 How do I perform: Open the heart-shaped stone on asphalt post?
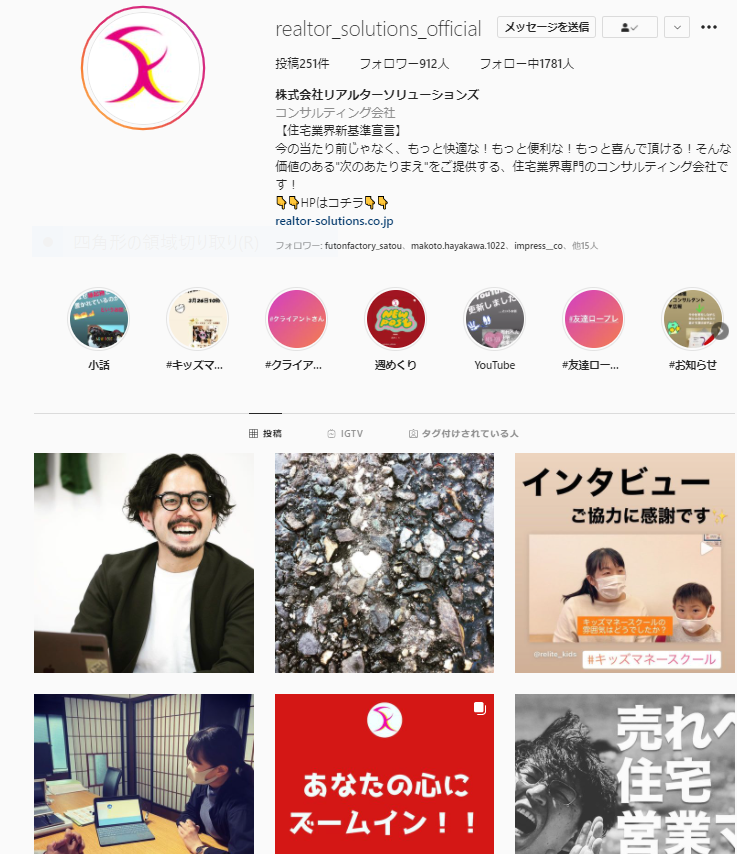(384, 563)
